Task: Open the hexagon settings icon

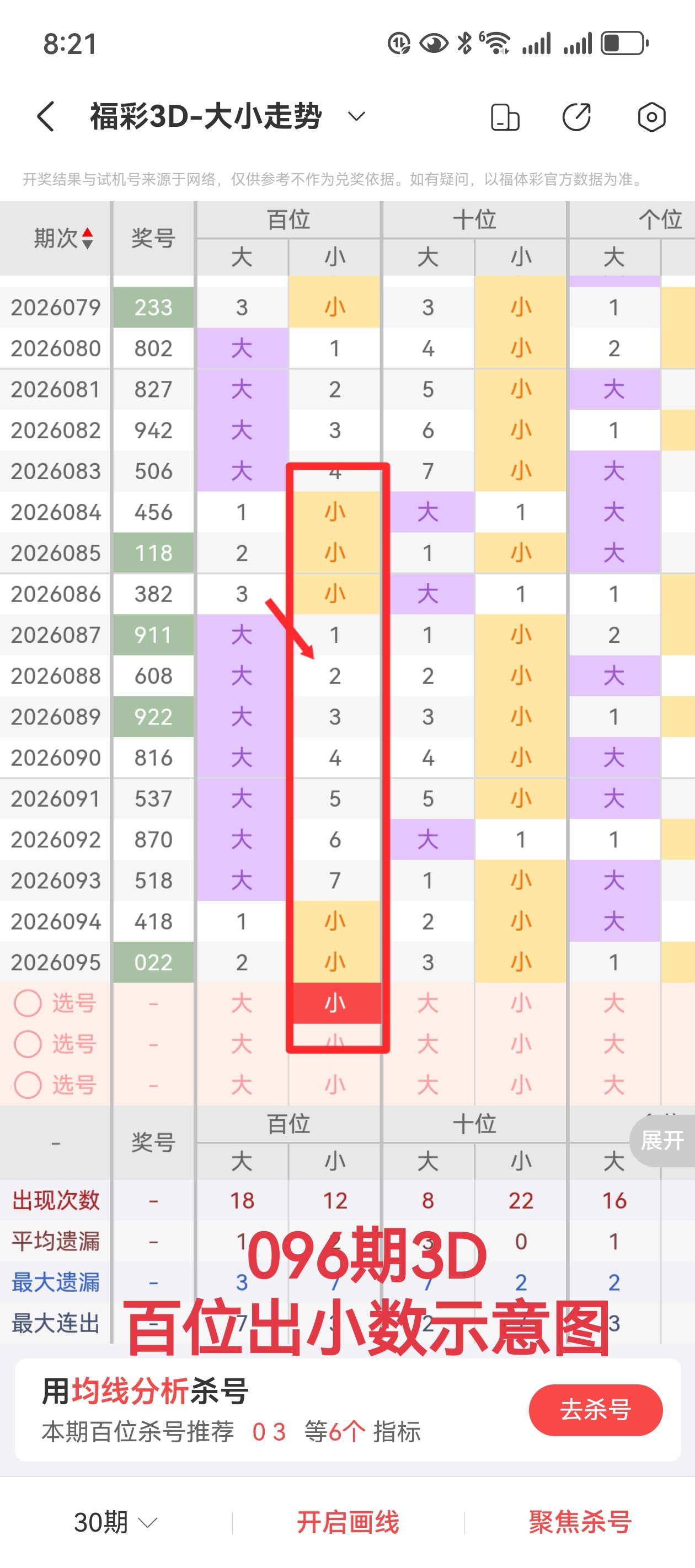Action: 651,117
